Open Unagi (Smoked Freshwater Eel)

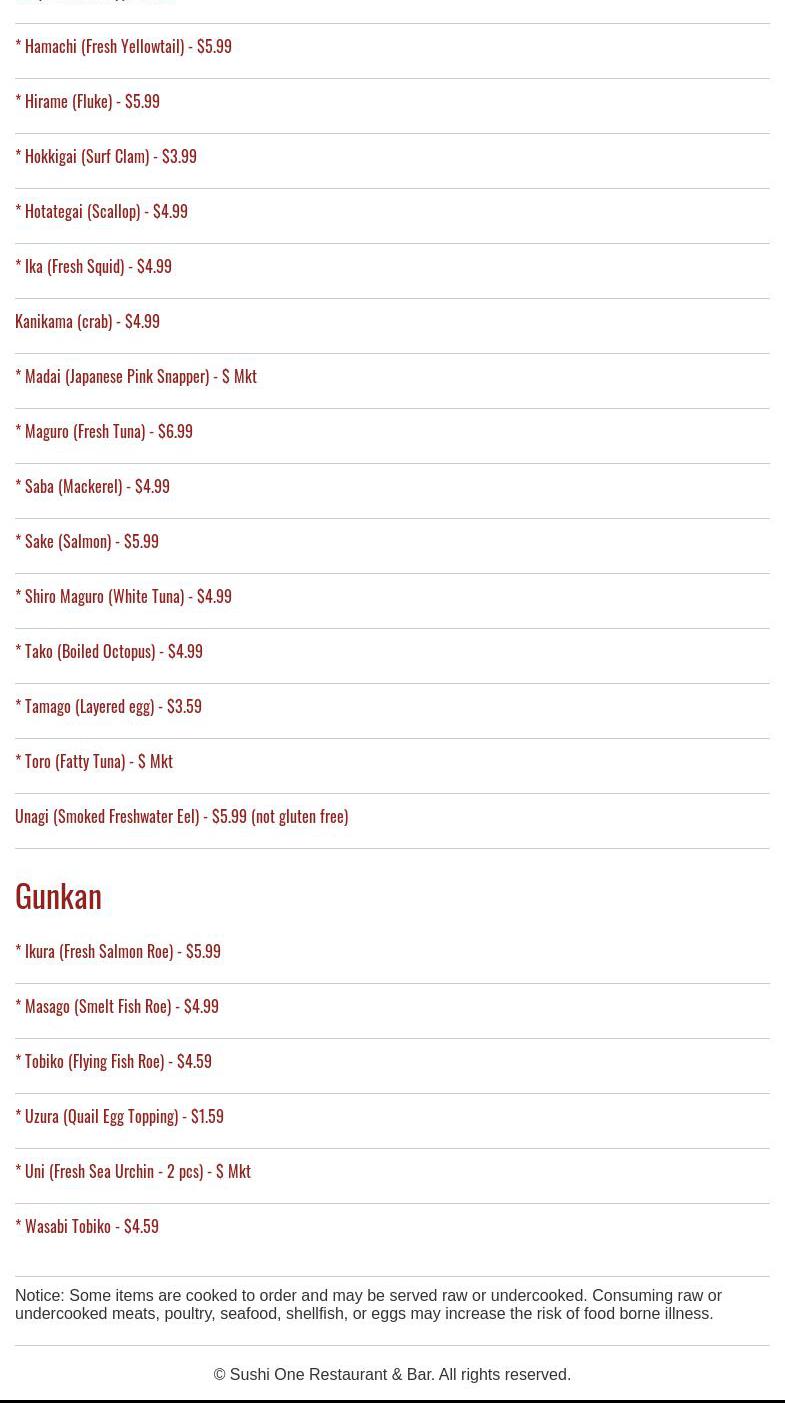click(182, 816)
